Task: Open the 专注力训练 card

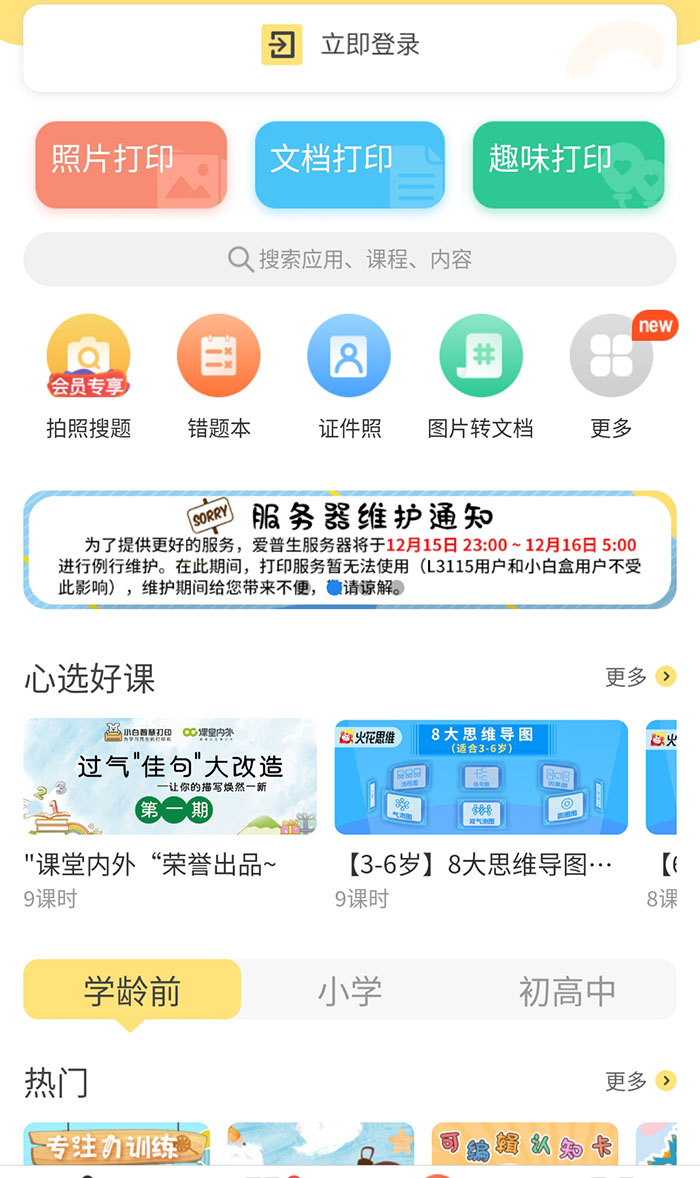Action: [x=117, y=1145]
